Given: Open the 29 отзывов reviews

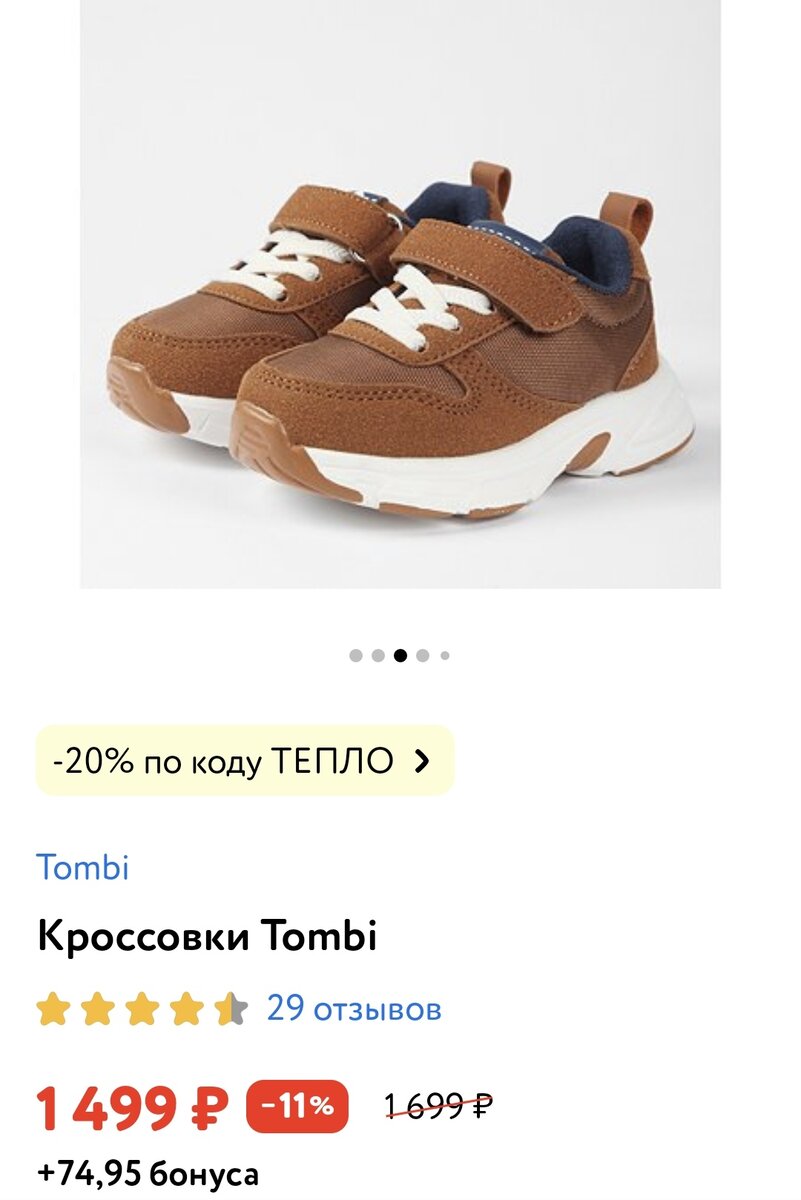Looking at the screenshot, I should (x=353, y=1008).
